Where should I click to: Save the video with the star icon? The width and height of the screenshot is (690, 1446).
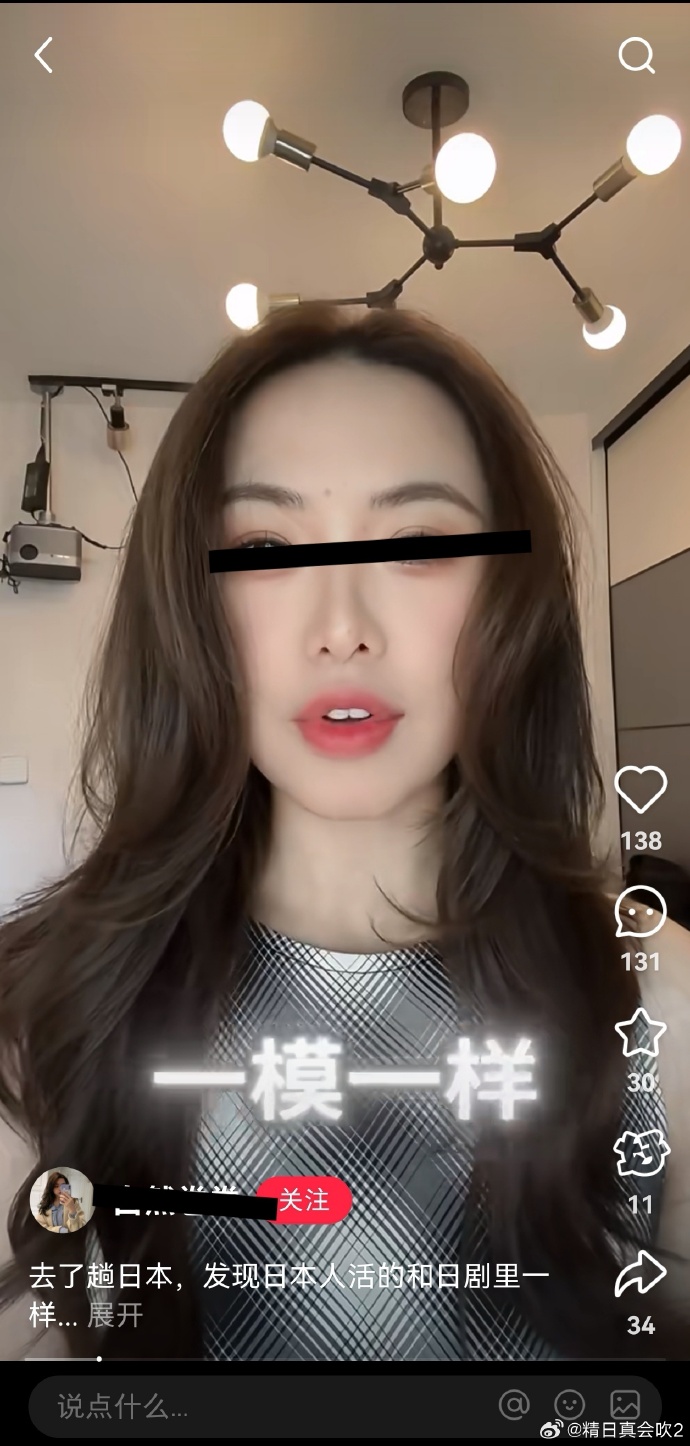tap(640, 1033)
